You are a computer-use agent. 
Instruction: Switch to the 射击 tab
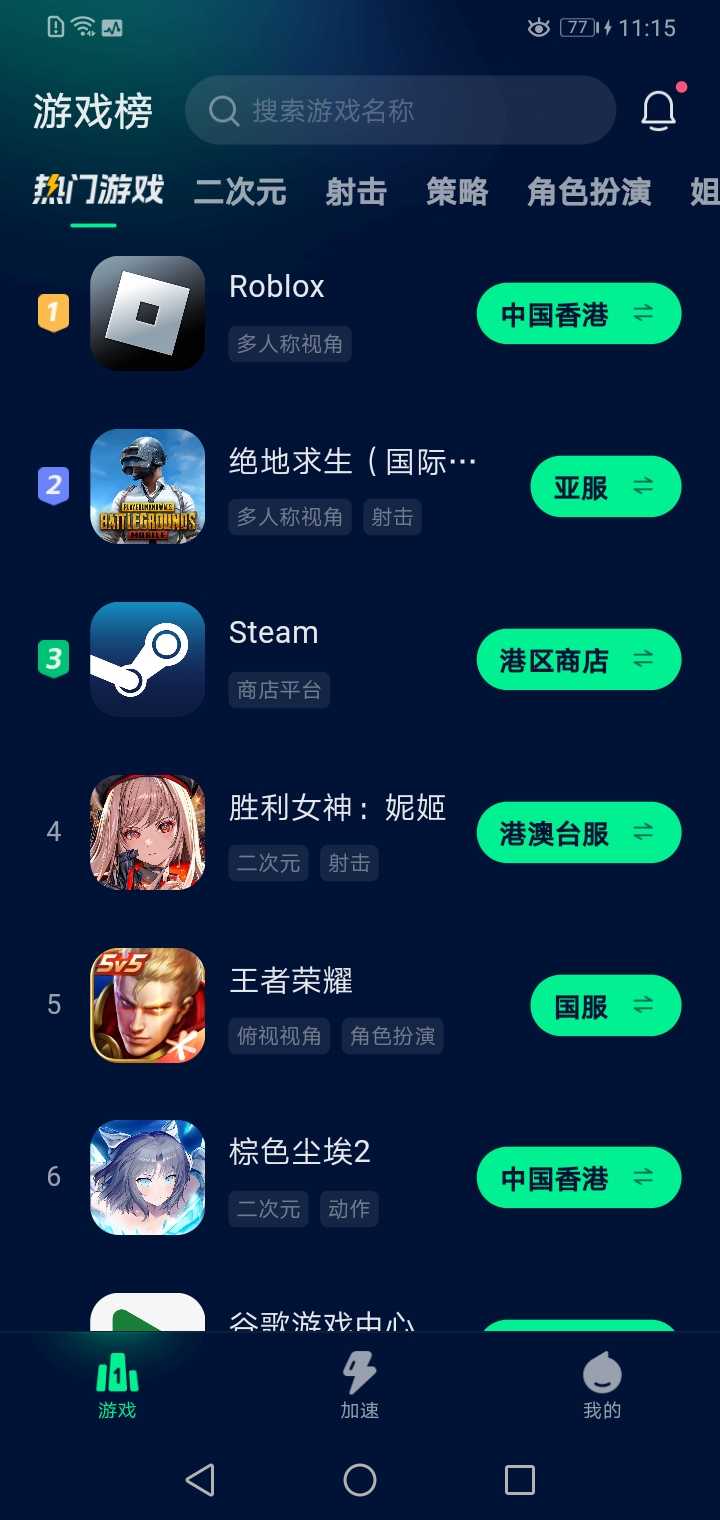click(x=356, y=191)
